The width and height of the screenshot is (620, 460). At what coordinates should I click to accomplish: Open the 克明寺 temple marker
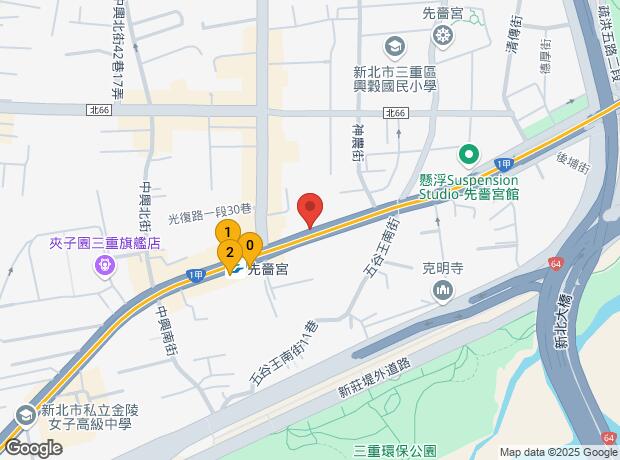tap(444, 290)
